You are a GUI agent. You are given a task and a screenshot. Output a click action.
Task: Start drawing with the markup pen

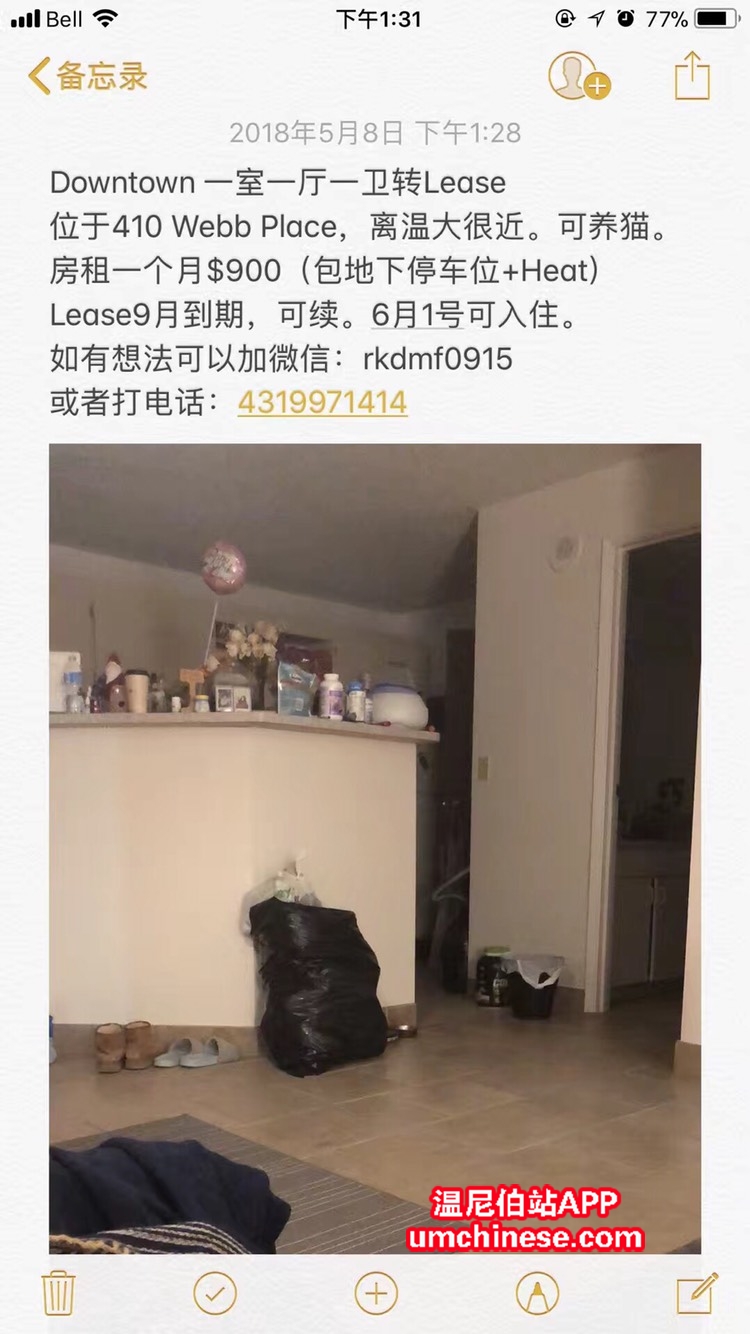537,1292
